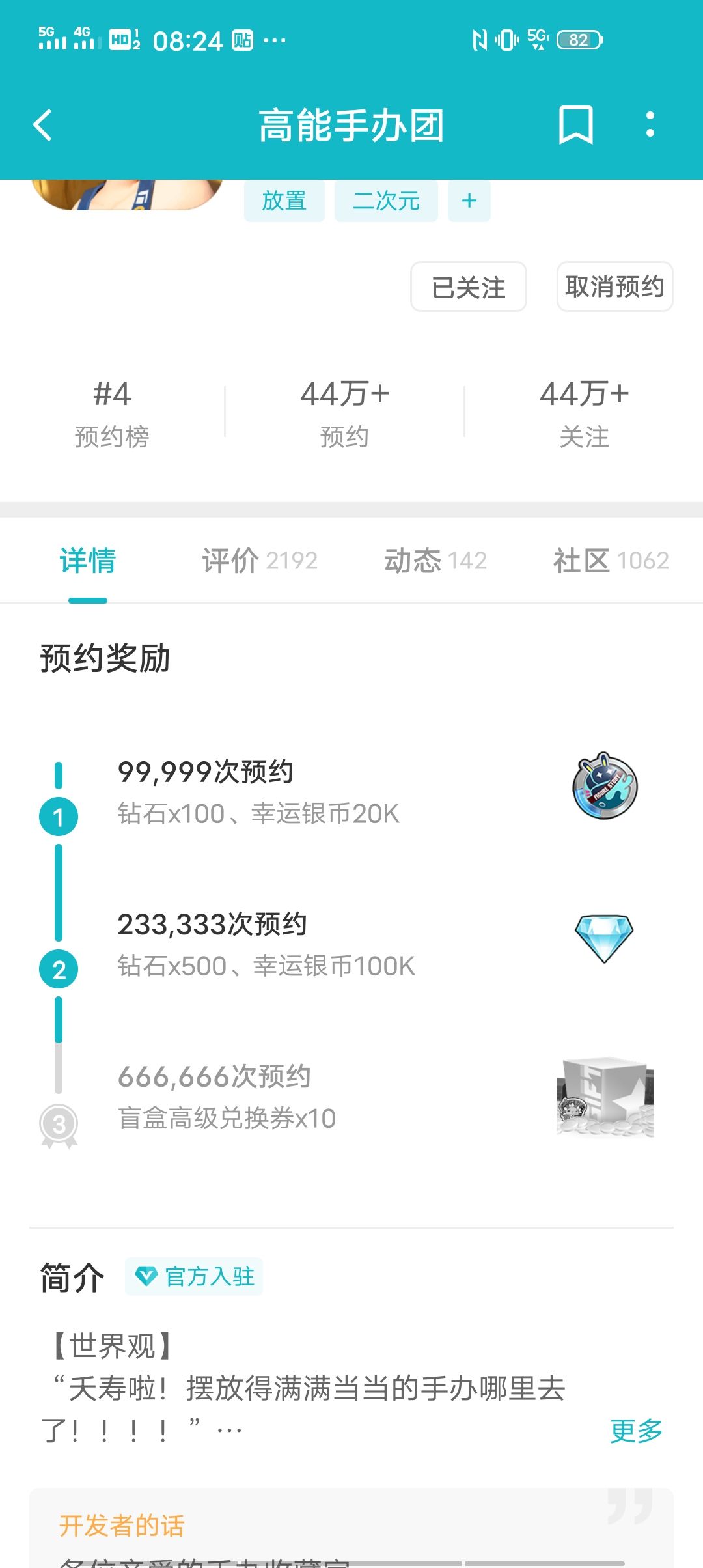
Task: Tap the 官方入驻 badge
Action: coord(194,1276)
